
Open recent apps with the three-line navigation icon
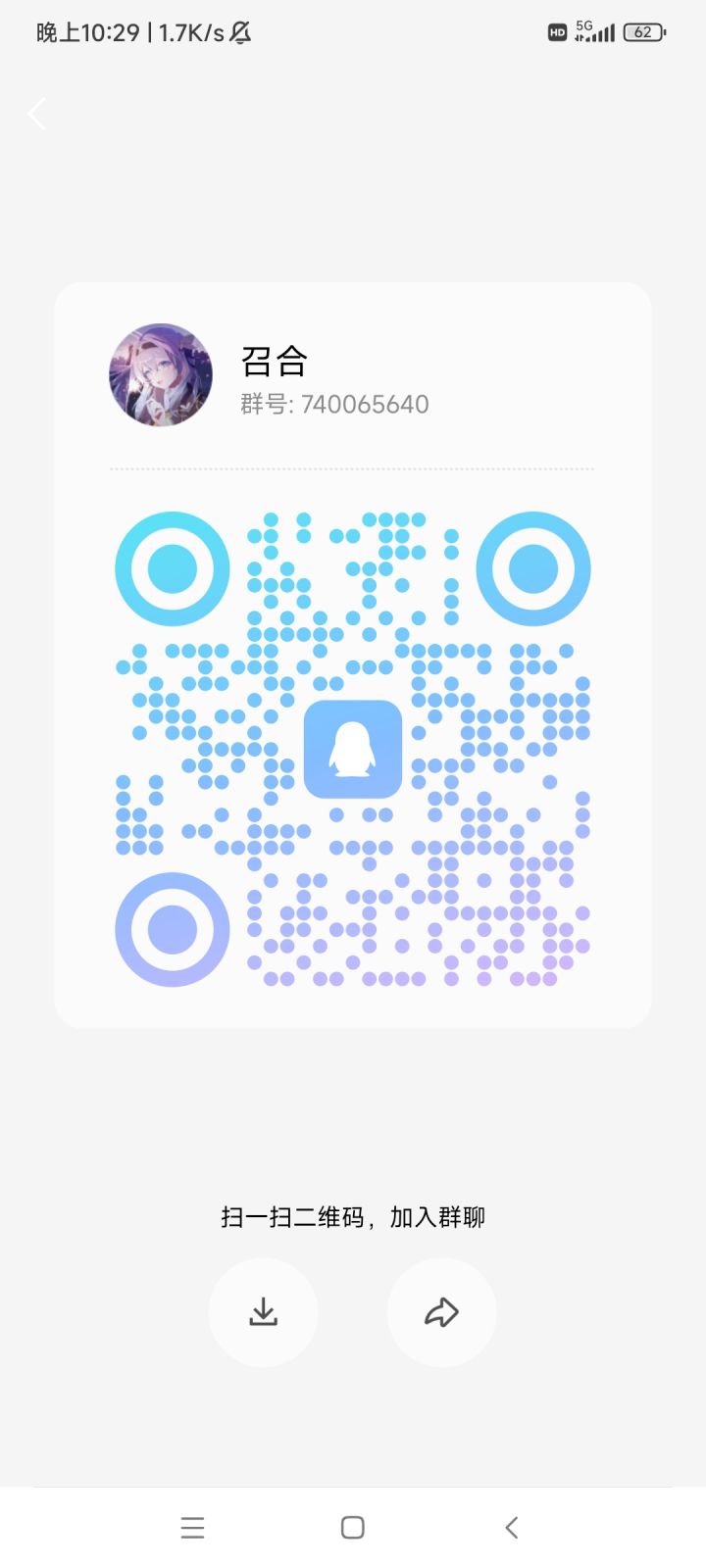[x=193, y=1527]
